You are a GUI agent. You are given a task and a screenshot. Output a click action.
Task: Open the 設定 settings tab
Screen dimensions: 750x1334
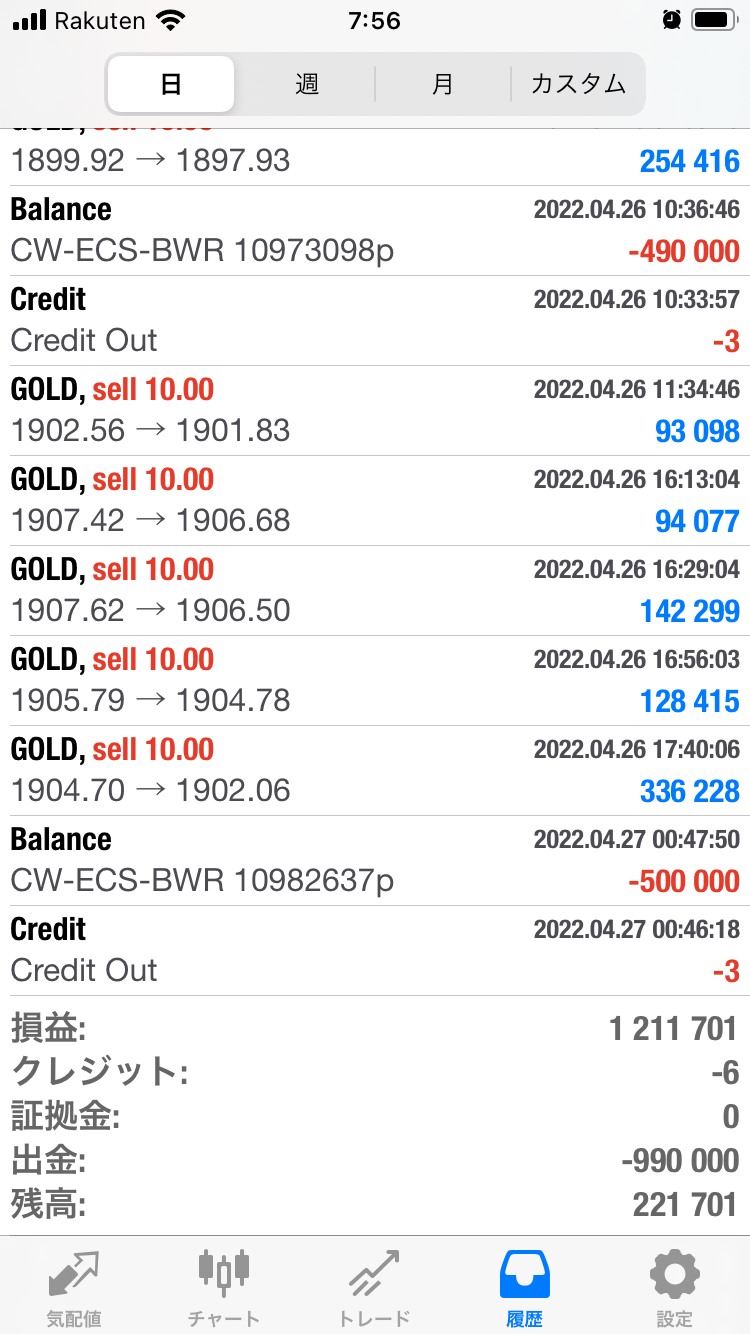[674, 1285]
